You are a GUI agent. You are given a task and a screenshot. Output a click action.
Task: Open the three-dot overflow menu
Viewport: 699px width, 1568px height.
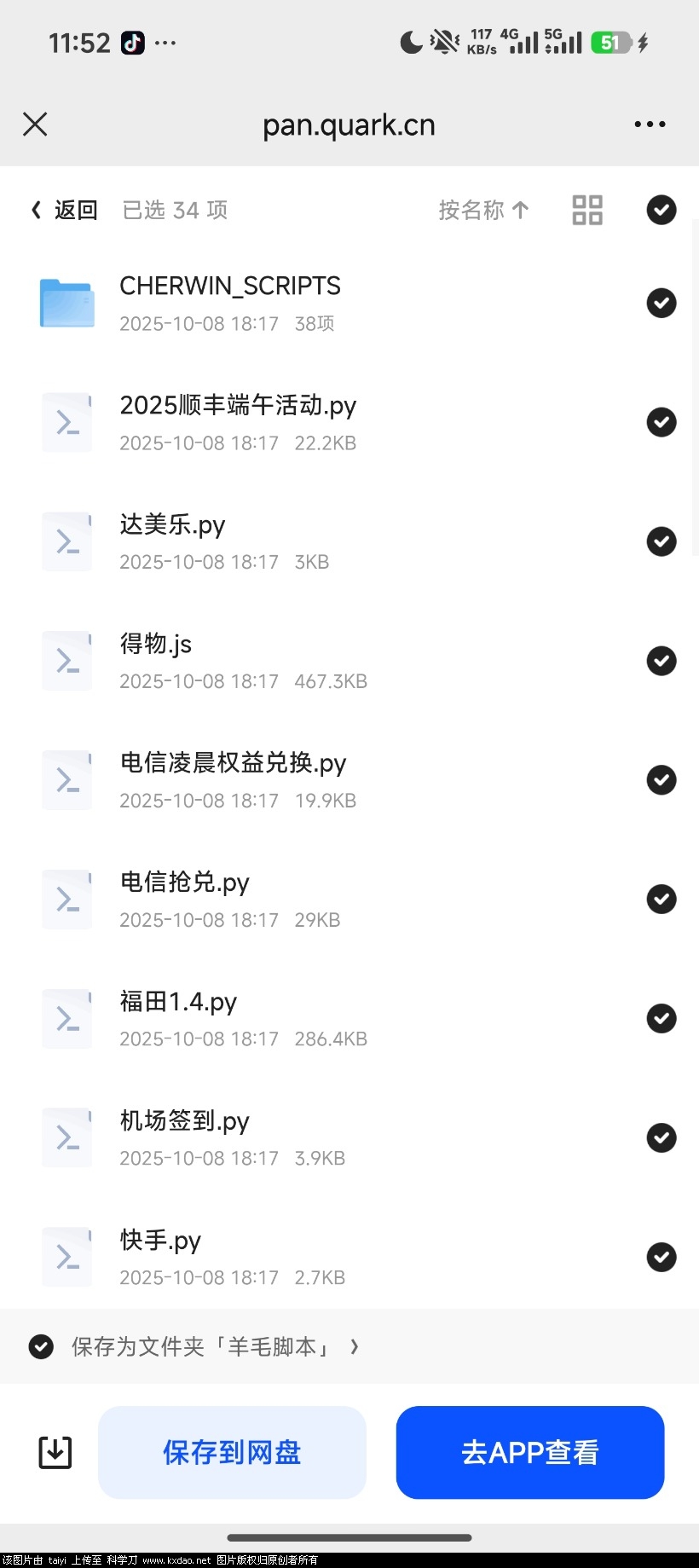[x=650, y=124]
